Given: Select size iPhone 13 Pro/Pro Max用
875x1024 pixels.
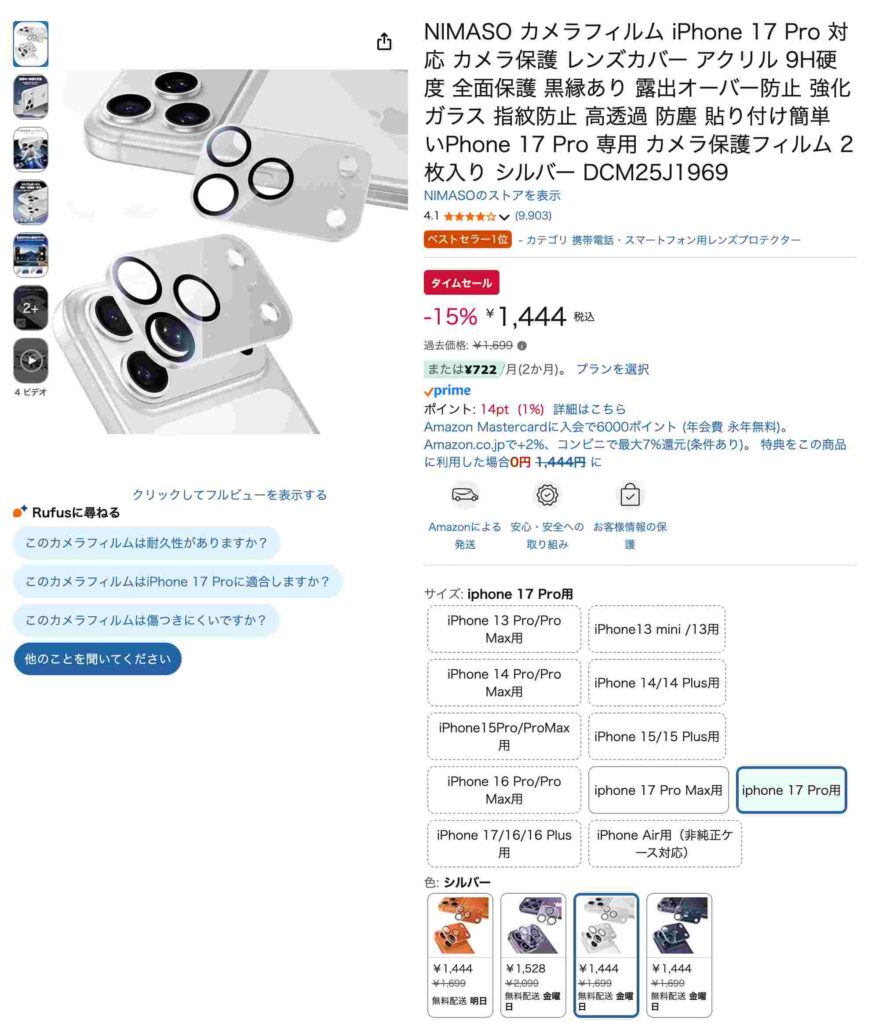Looking at the screenshot, I should tap(504, 629).
